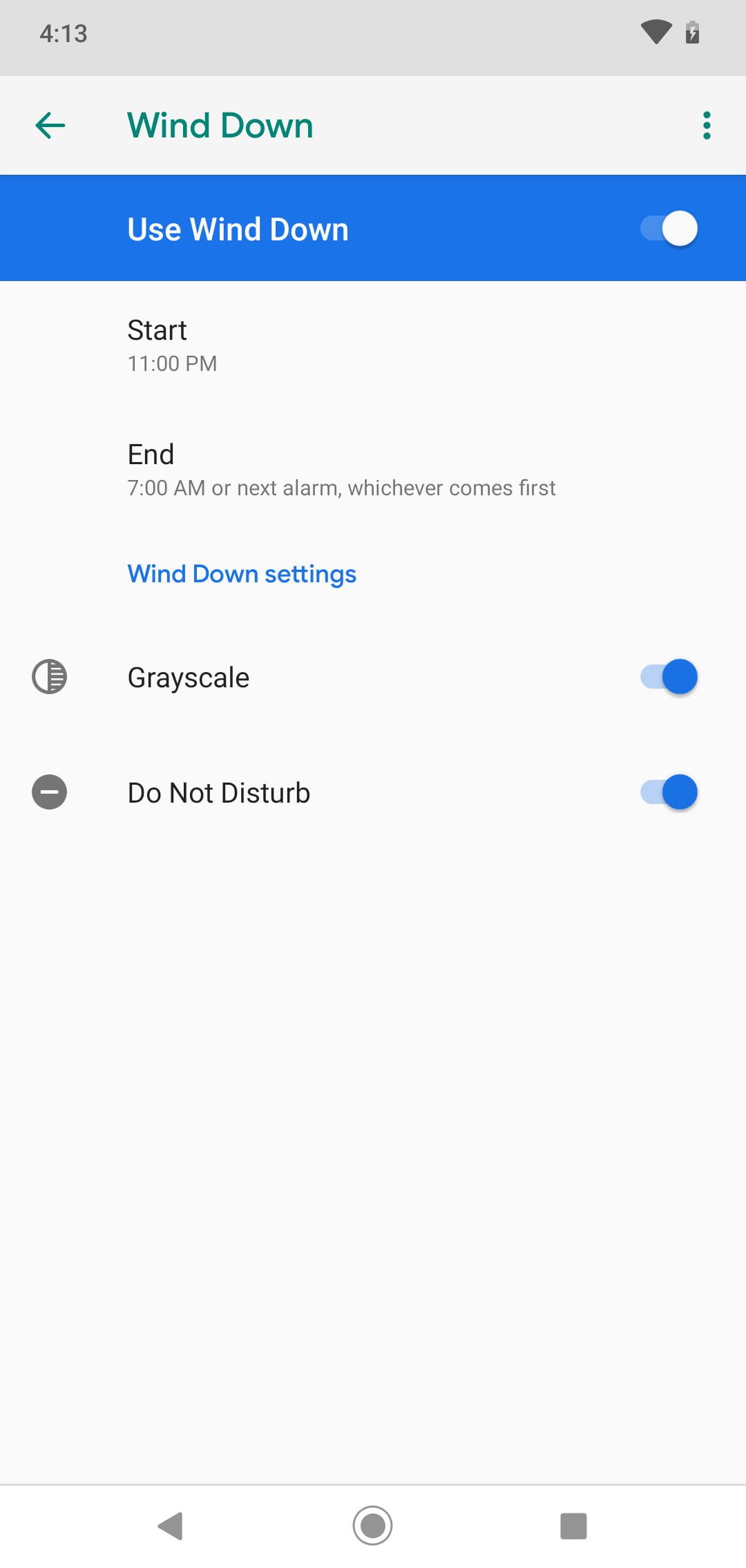
Task: Change the Start time
Action: pyautogui.click(x=373, y=345)
